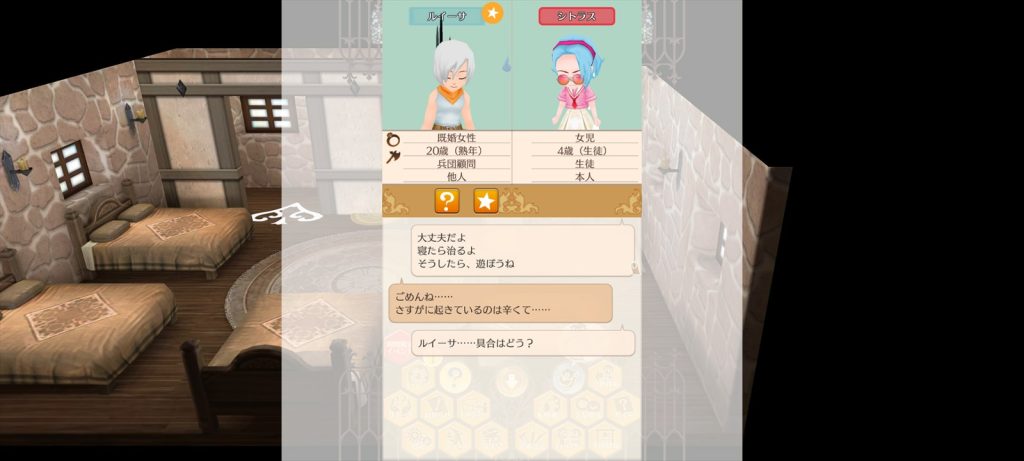Select the ルイーザ name tag
The height and width of the screenshot is (461, 1024).
[x=446, y=16]
